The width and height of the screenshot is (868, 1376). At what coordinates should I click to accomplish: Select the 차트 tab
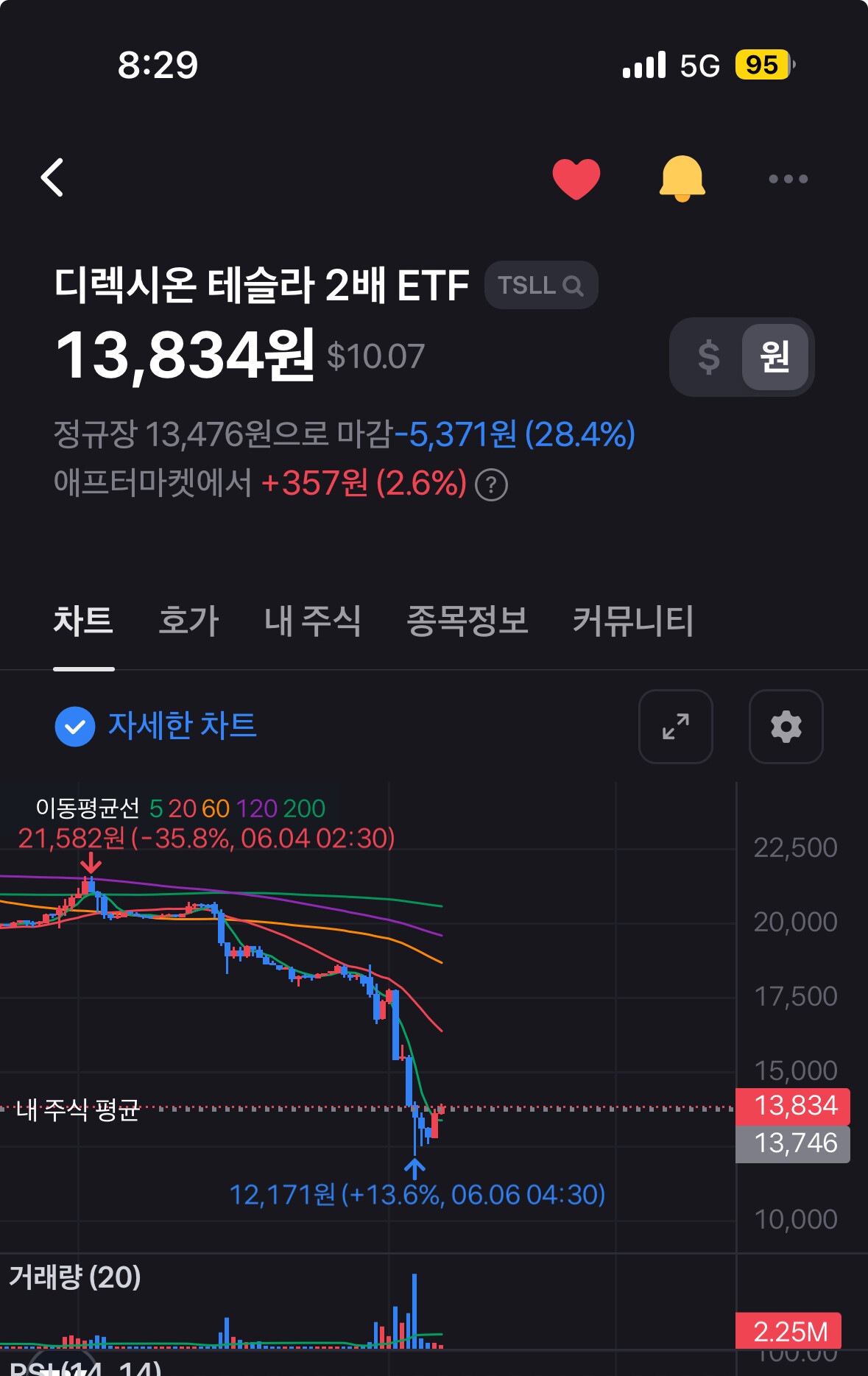click(x=83, y=621)
